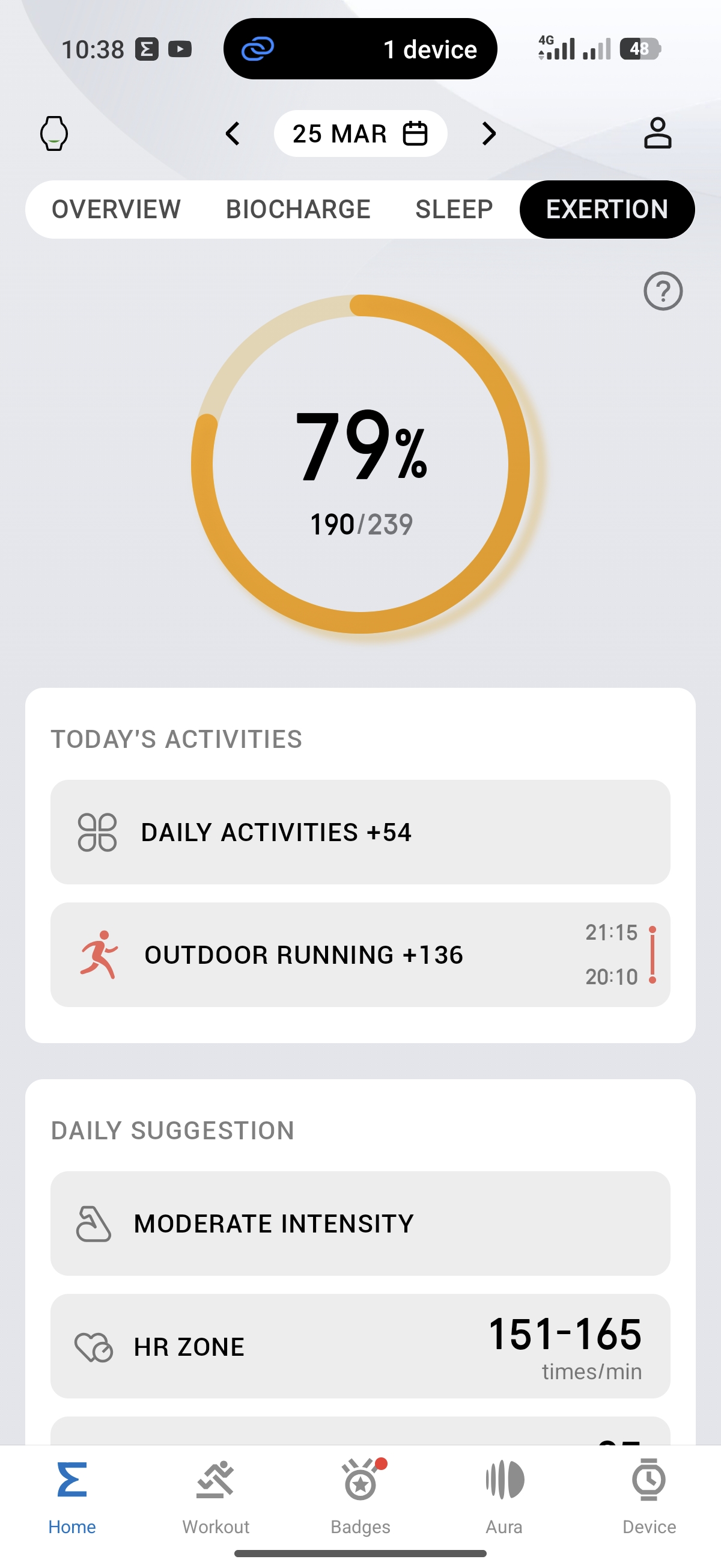The height and width of the screenshot is (1568, 721).
Task: Open the Moderate Intensity suggestion
Action: [x=360, y=1223]
